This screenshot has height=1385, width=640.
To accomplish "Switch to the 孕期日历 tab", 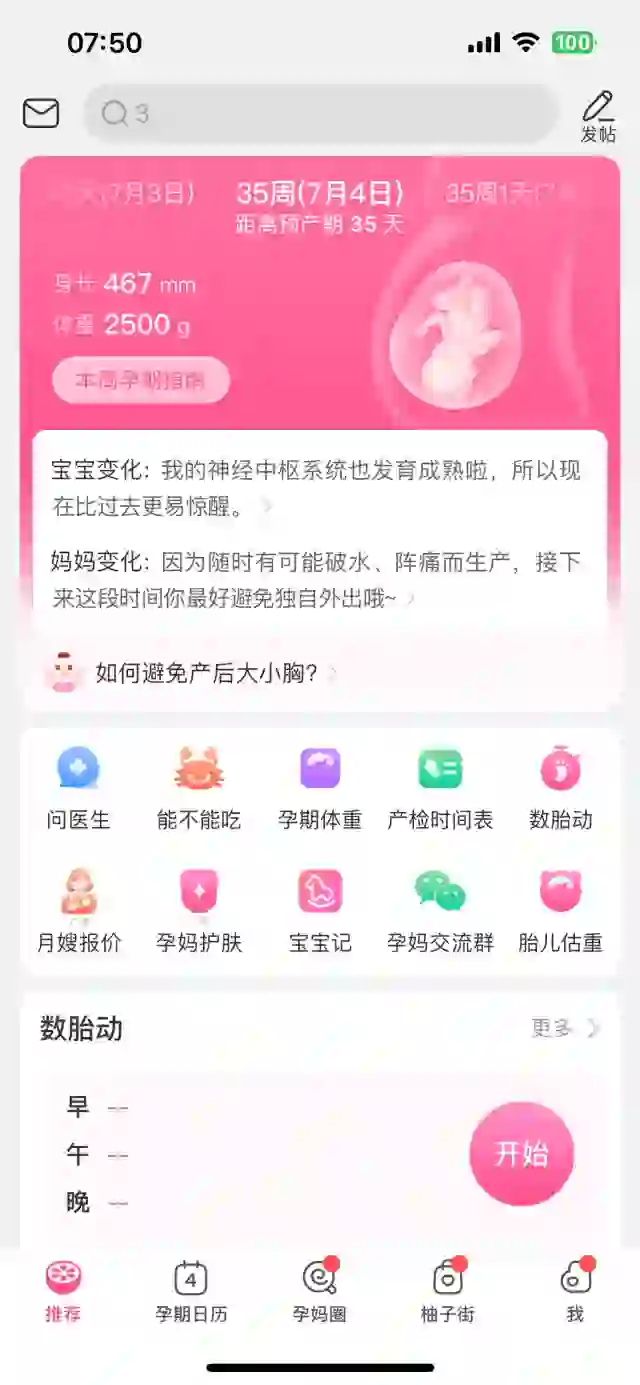I will point(191,1292).
